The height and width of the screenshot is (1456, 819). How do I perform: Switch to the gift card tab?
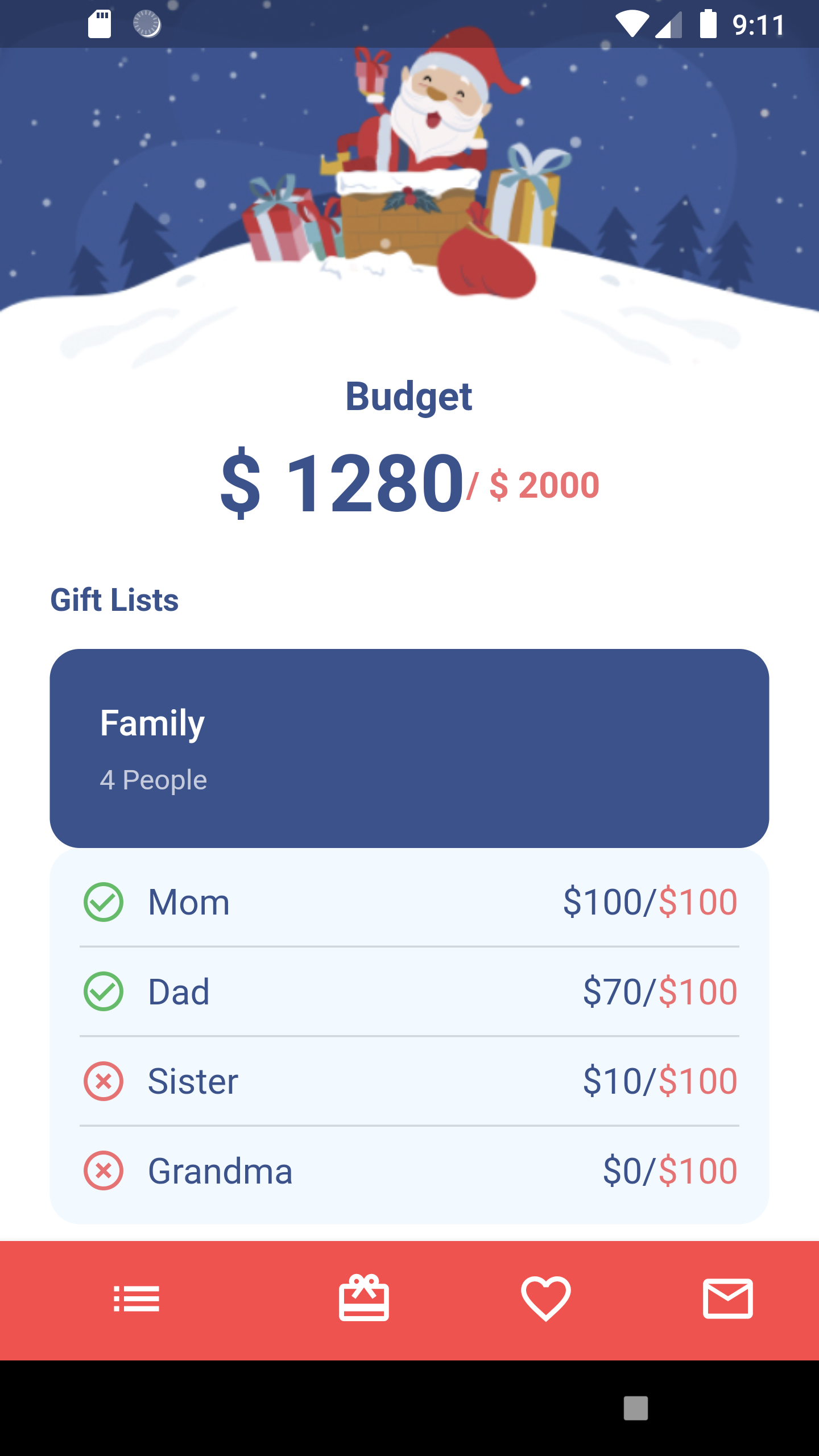(x=364, y=1298)
